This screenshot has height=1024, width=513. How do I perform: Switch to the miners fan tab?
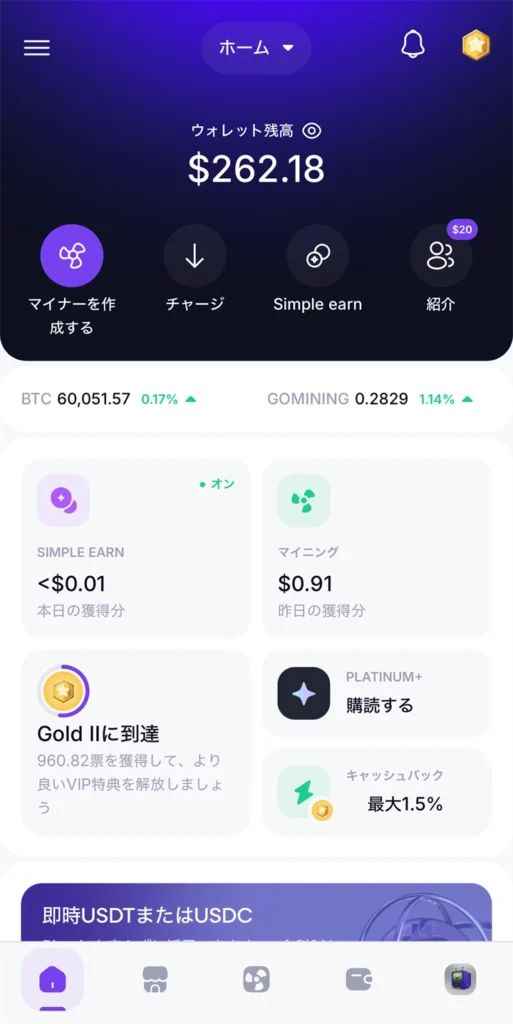tap(256, 980)
